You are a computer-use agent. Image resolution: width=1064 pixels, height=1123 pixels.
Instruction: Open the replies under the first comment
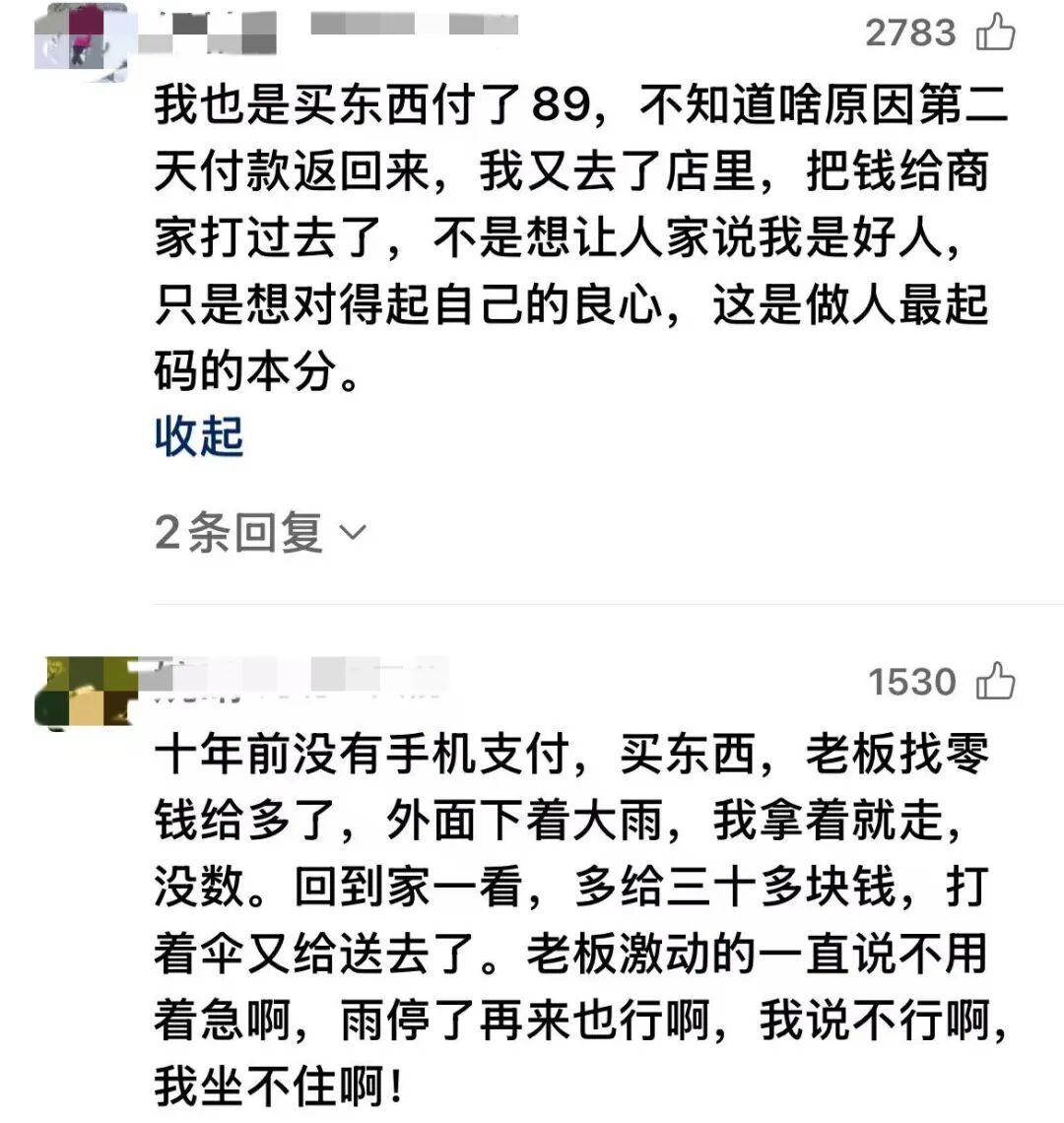point(241,529)
